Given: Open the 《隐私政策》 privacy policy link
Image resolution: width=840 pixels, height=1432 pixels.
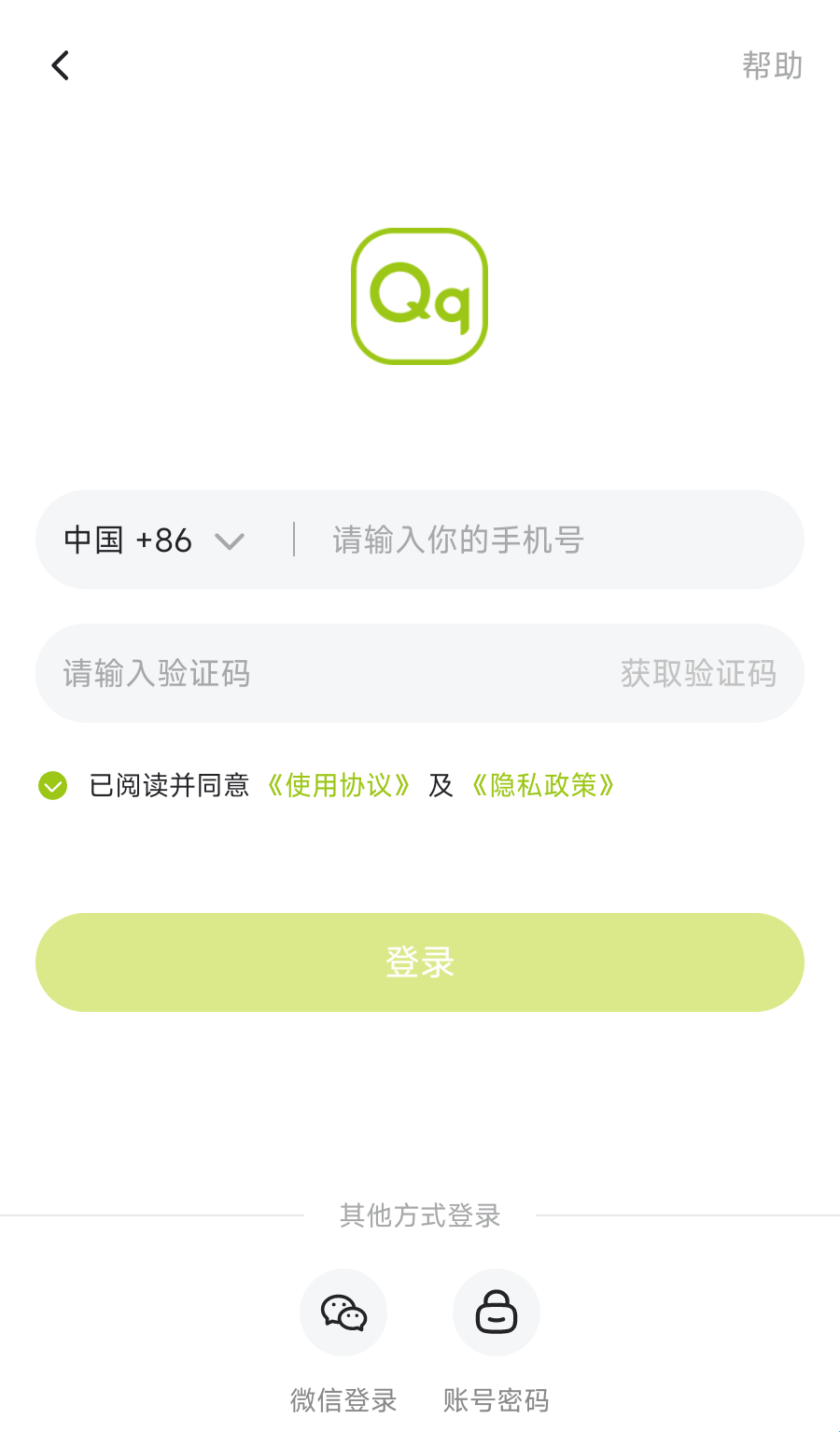Looking at the screenshot, I should 543,785.
